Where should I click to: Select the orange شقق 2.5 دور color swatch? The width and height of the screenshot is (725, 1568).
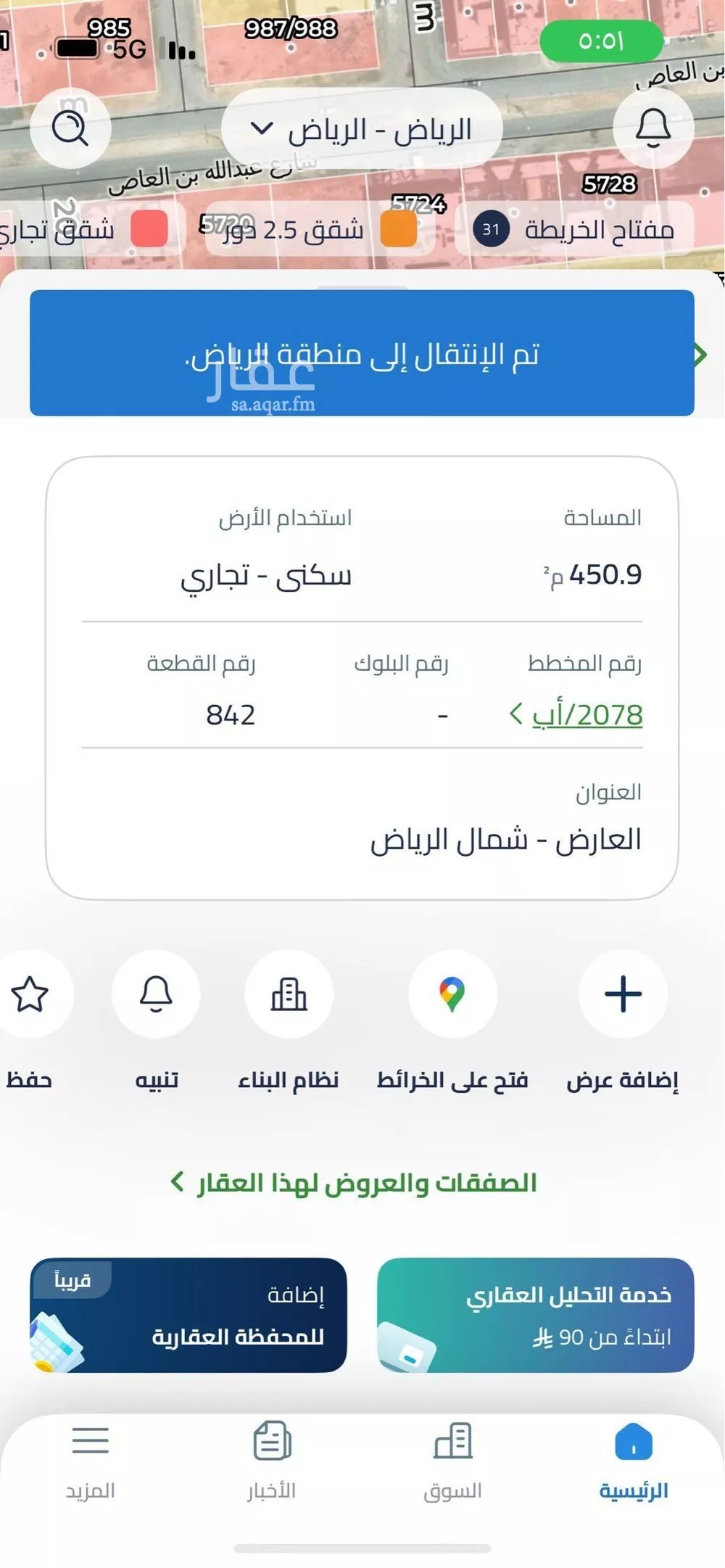tap(398, 231)
